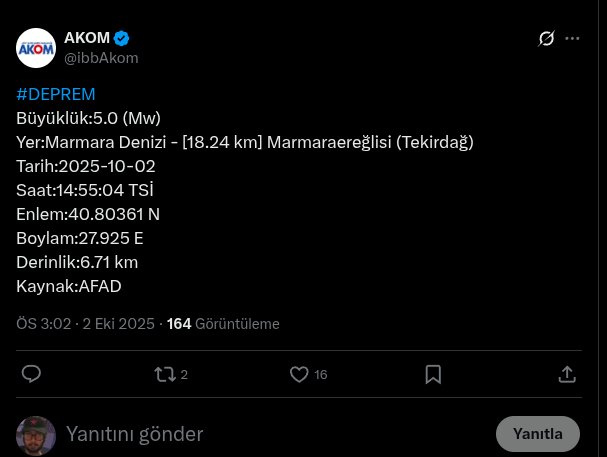607x457 pixels.
Task: Share the post
Action: [567, 374]
